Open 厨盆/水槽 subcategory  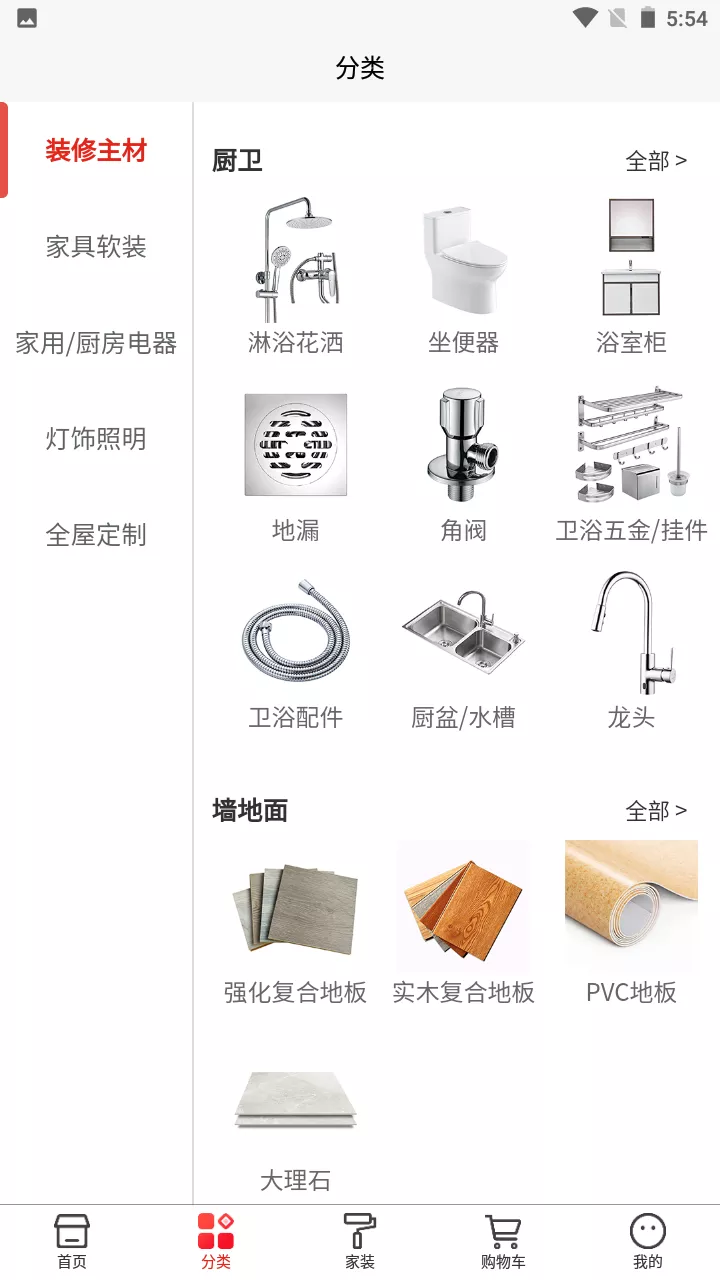coord(464,651)
